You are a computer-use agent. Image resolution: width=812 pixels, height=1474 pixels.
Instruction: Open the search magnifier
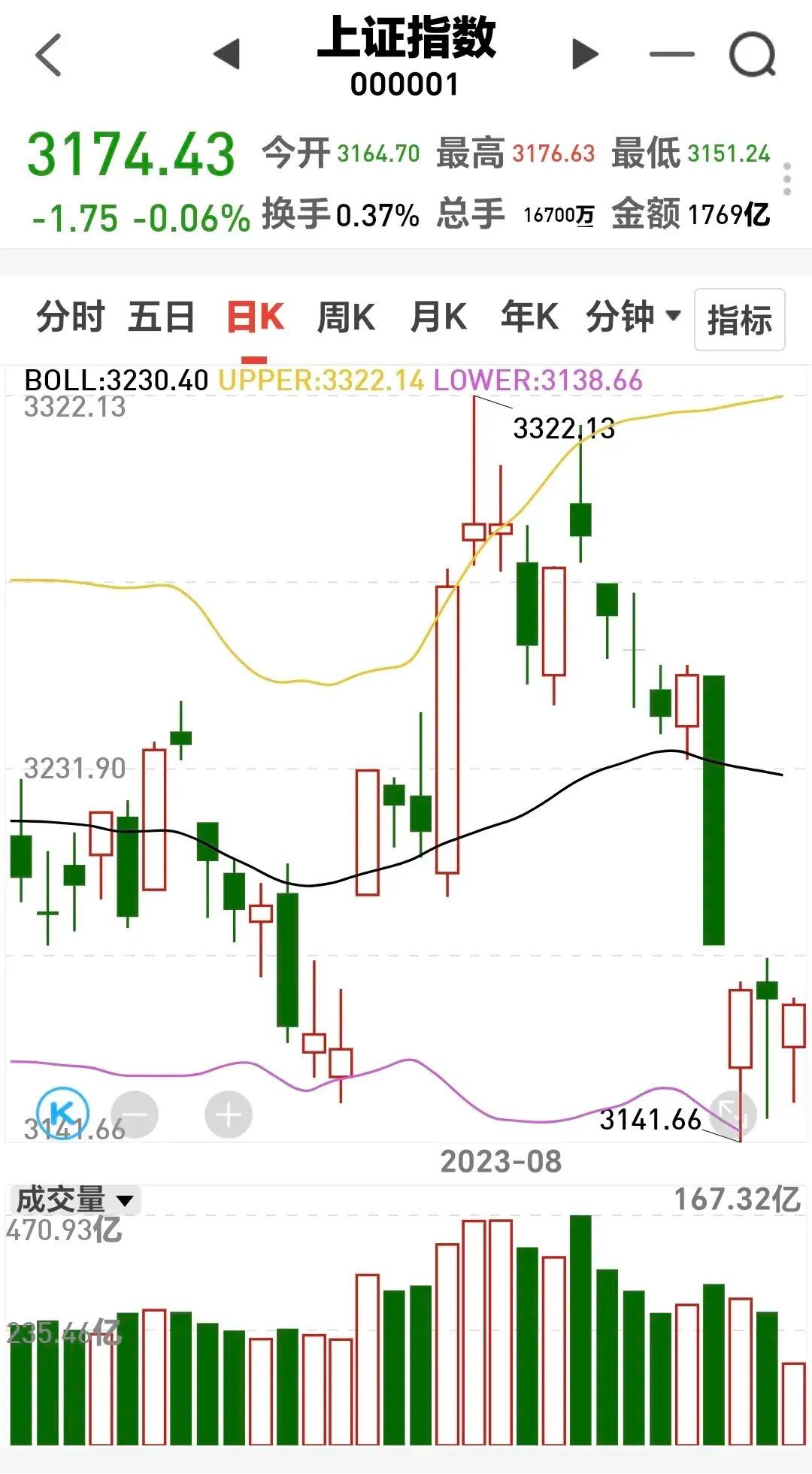pyautogui.click(x=753, y=54)
